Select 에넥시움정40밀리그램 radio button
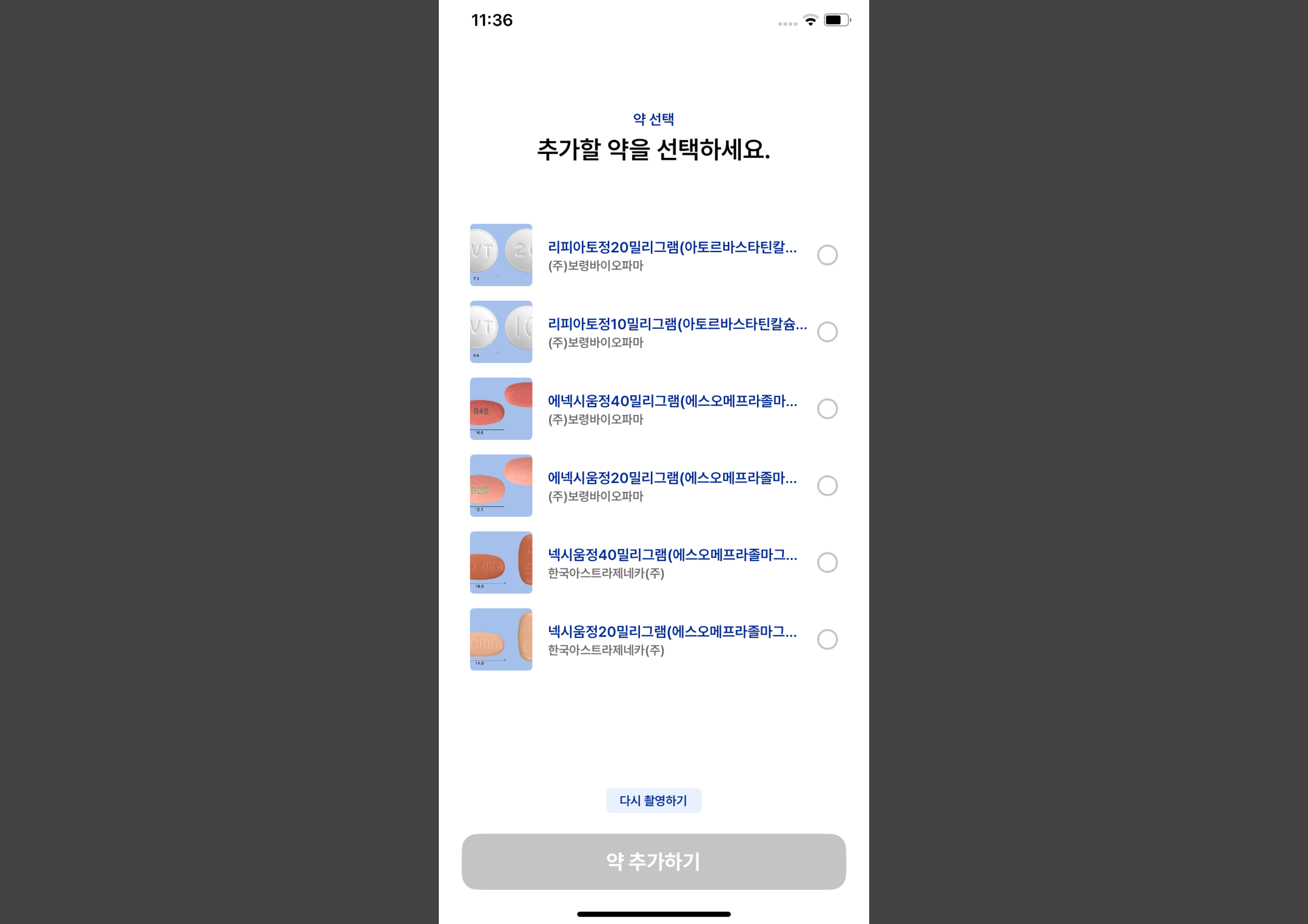The height and width of the screenshot is (924, 1308). point(826,408)
